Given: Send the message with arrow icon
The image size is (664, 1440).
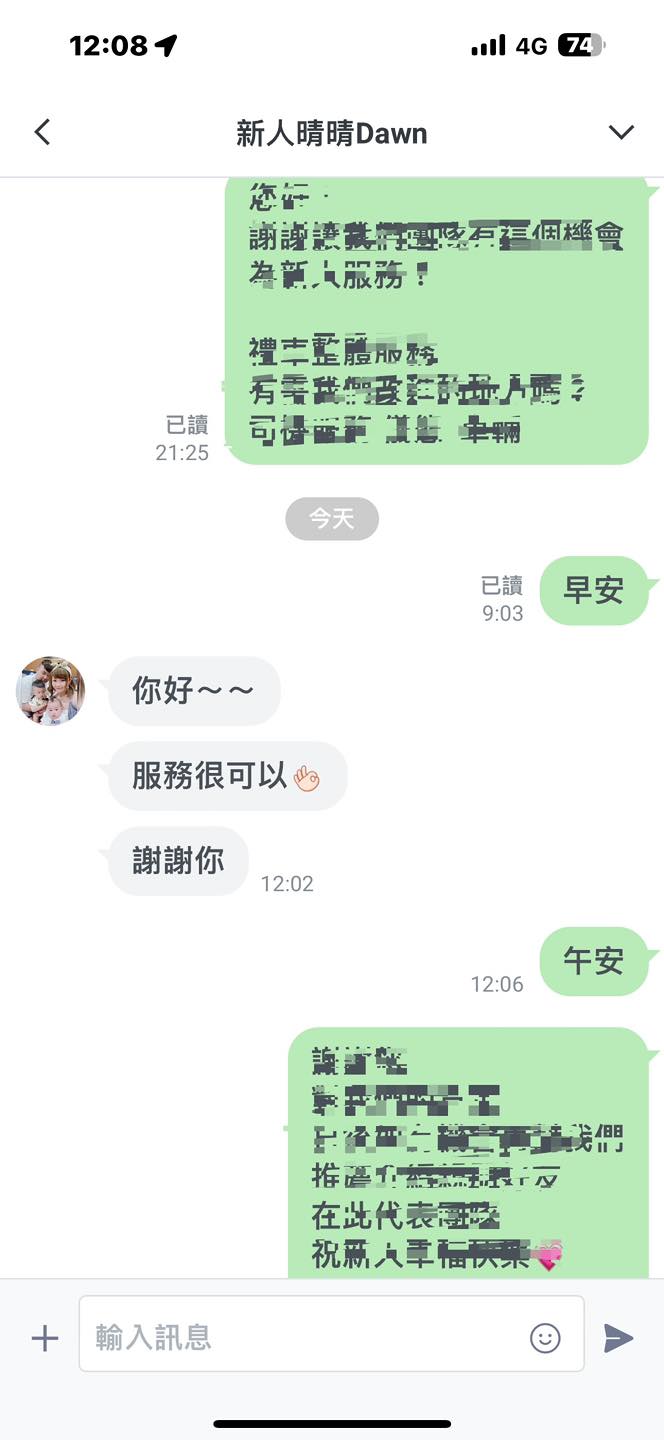Looking at the screenshot, I should tap(619, 1338).
